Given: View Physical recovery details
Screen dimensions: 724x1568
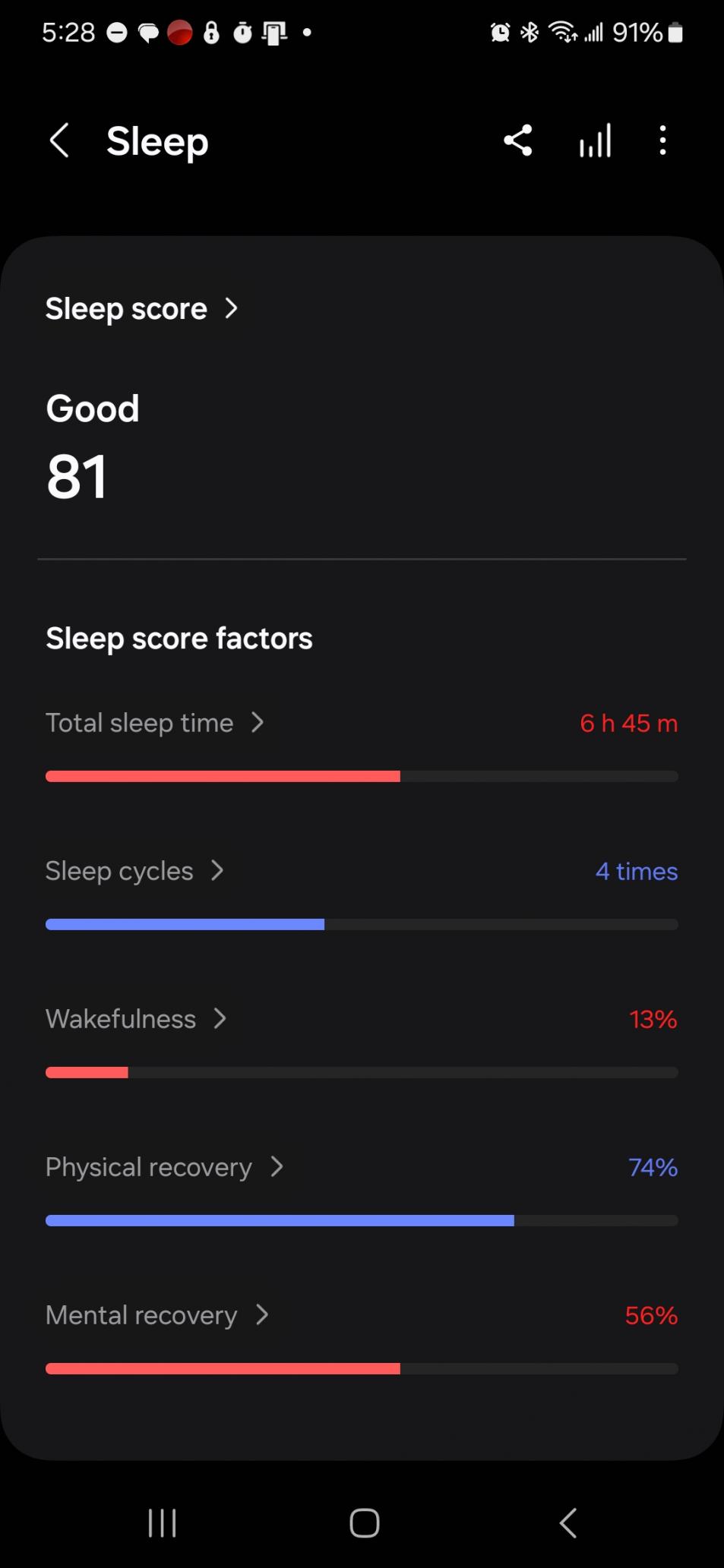Looking at the screenshot, I should [362, 1167].
